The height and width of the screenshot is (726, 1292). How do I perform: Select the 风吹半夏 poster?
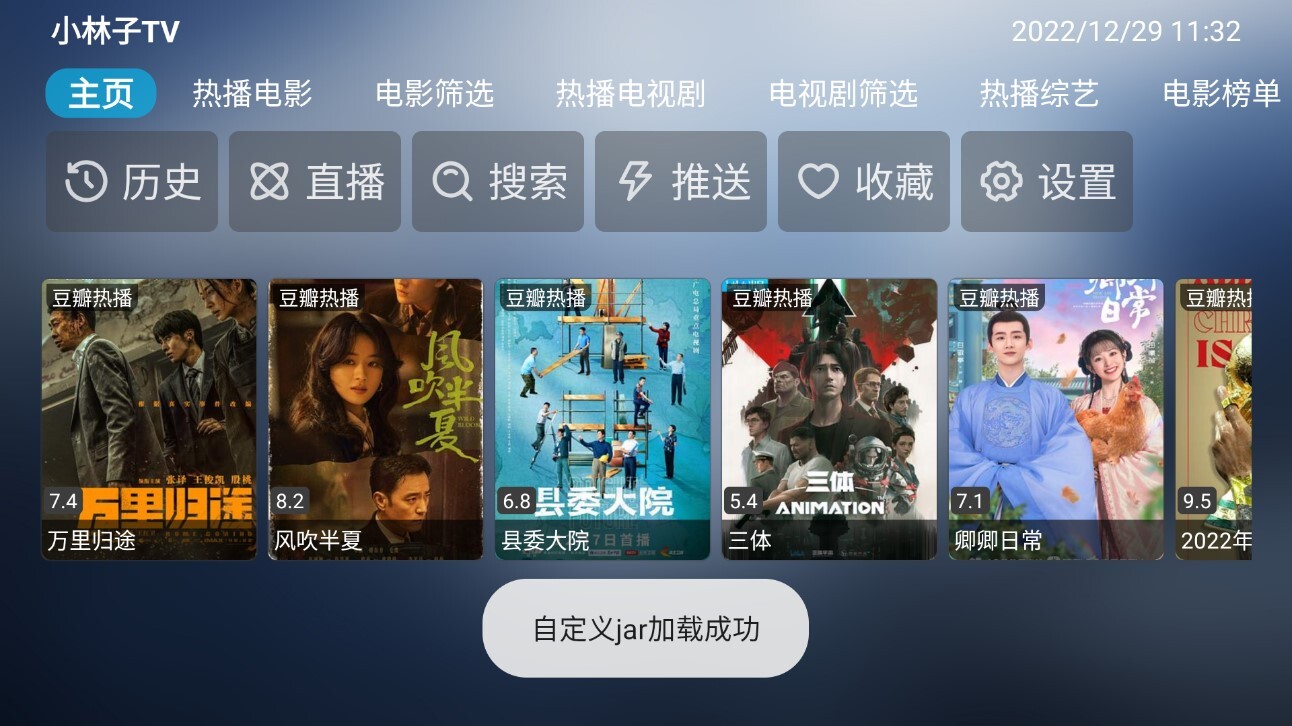376,418
